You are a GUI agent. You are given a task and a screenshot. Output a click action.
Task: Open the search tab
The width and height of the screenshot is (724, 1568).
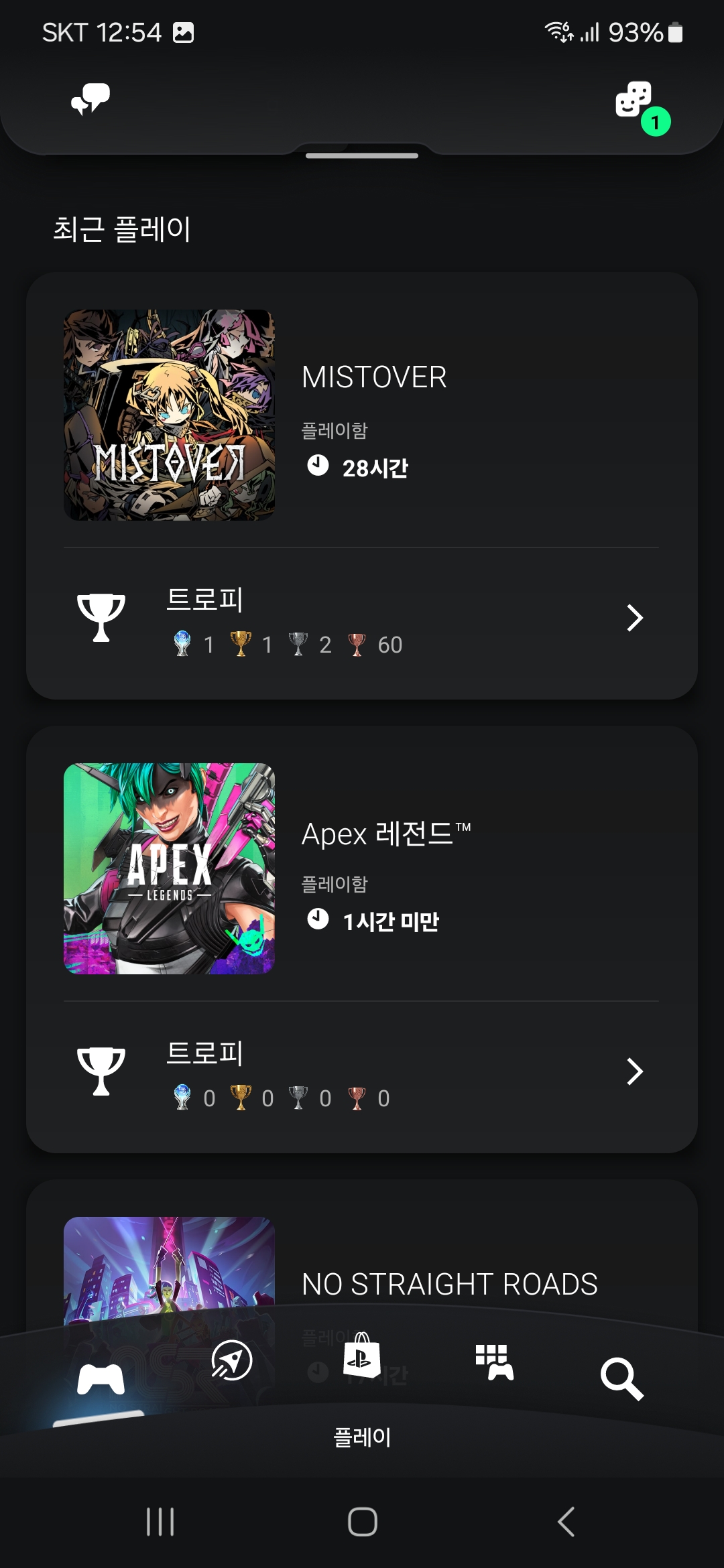click(x=621, y=1379)
